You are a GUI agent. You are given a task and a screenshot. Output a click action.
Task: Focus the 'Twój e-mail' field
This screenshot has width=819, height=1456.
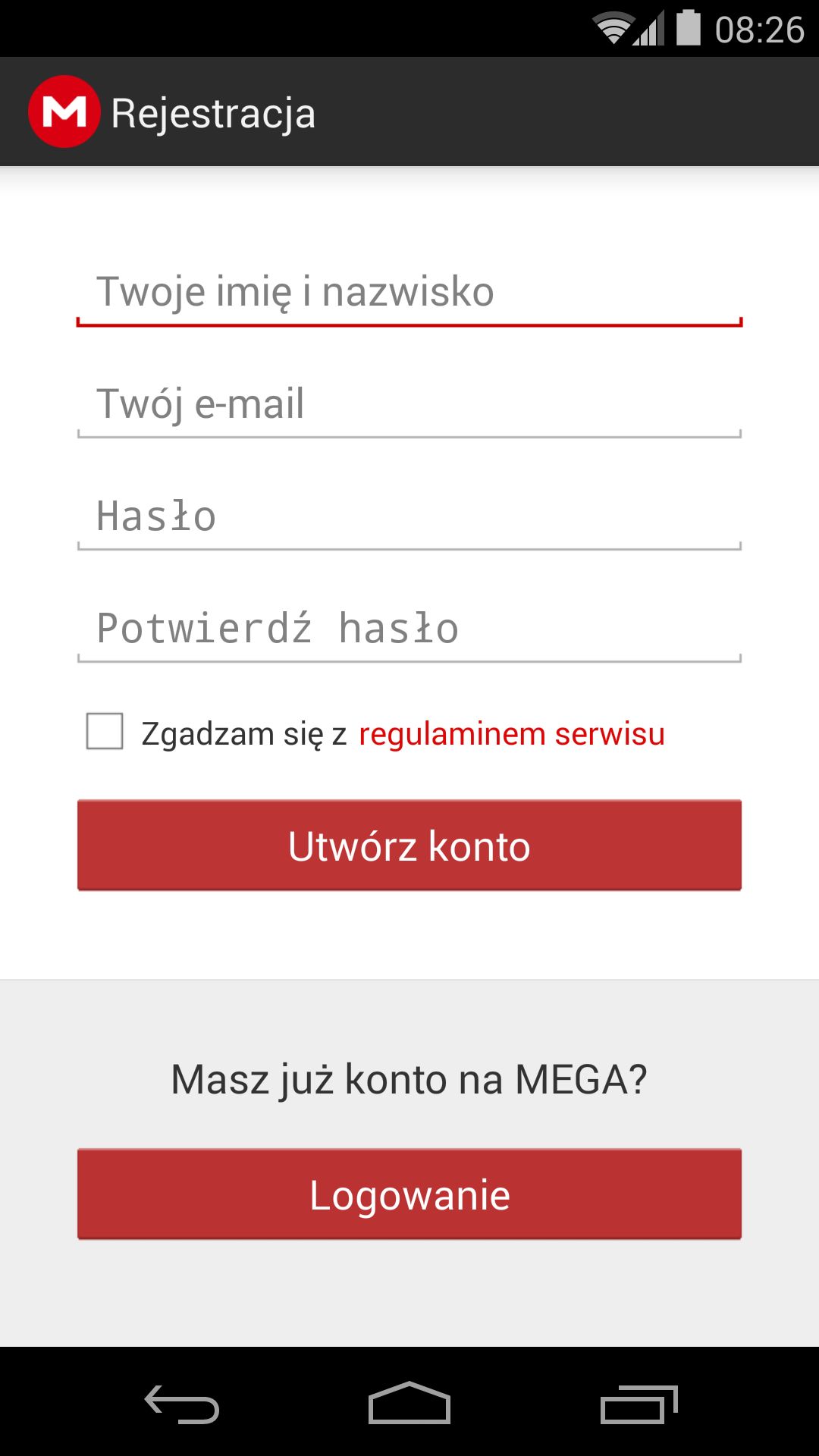click(x=409, y=403)
